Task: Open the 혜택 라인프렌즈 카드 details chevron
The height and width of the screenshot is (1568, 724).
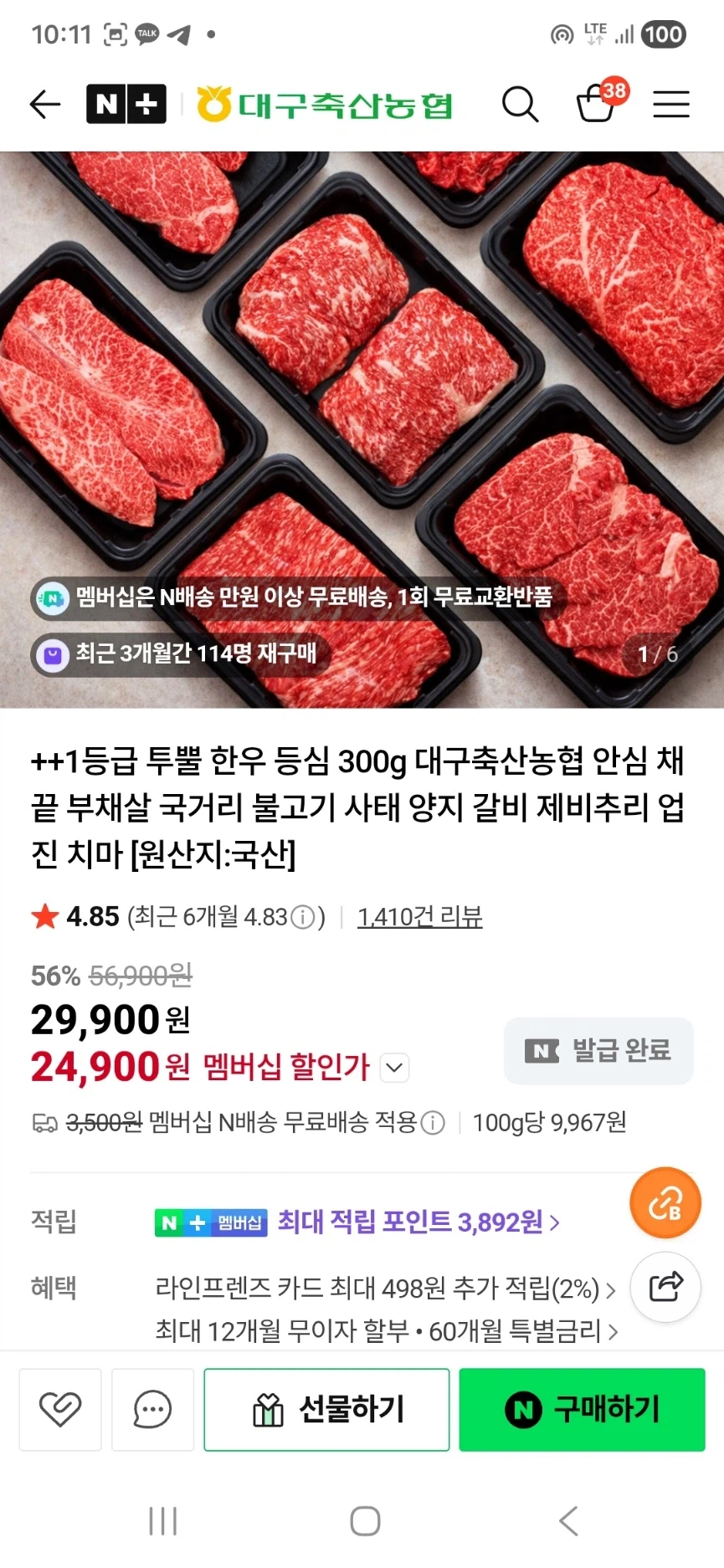Action: point(611,1289)
